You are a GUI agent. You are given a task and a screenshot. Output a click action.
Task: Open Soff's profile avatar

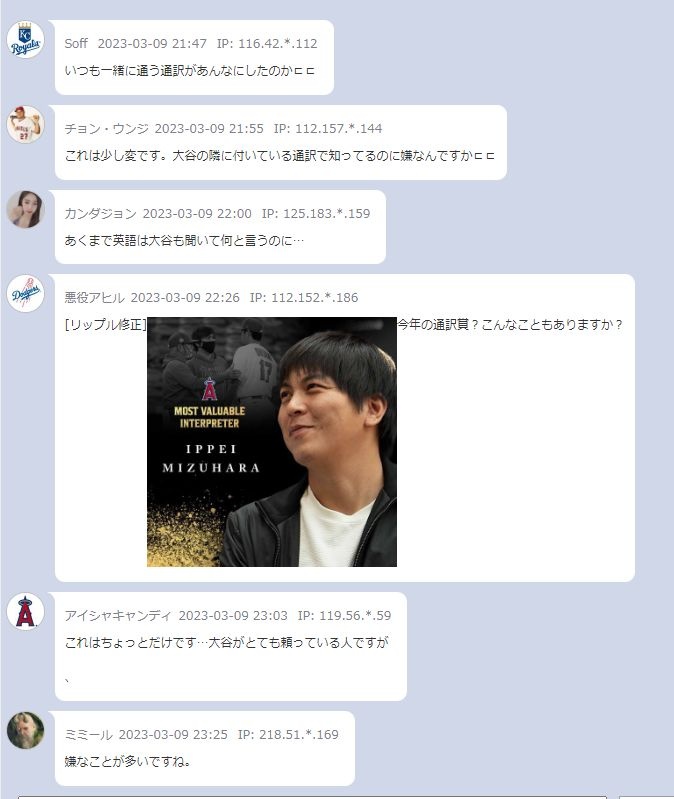coord(25,40)
